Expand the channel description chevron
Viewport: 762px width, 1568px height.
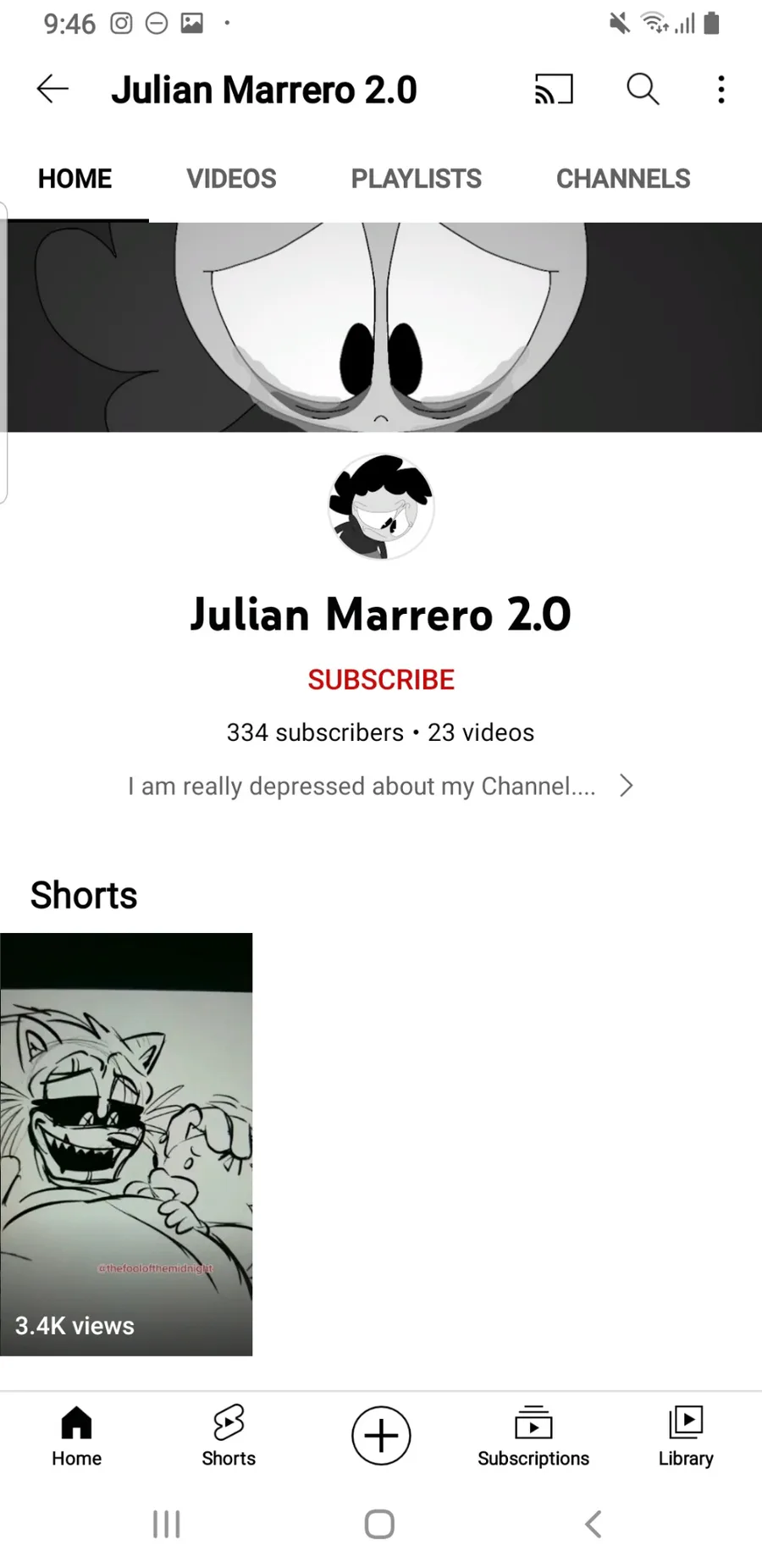(626, 786)
